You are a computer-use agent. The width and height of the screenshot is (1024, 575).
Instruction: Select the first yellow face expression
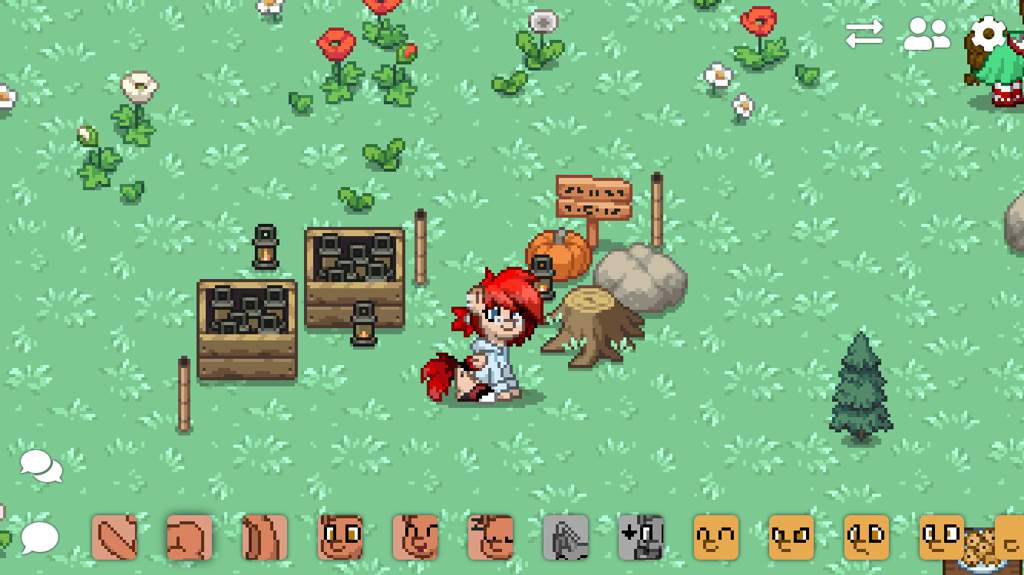[x=716, y=537]
